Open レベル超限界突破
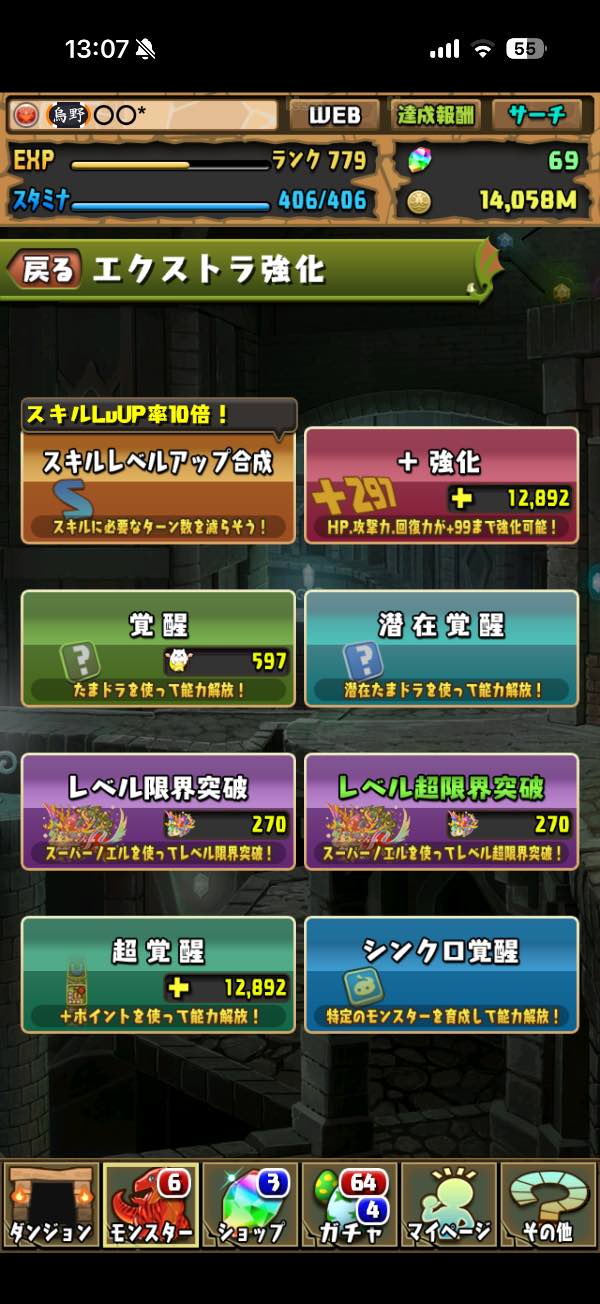600x1304 pixels. [441, 811]
